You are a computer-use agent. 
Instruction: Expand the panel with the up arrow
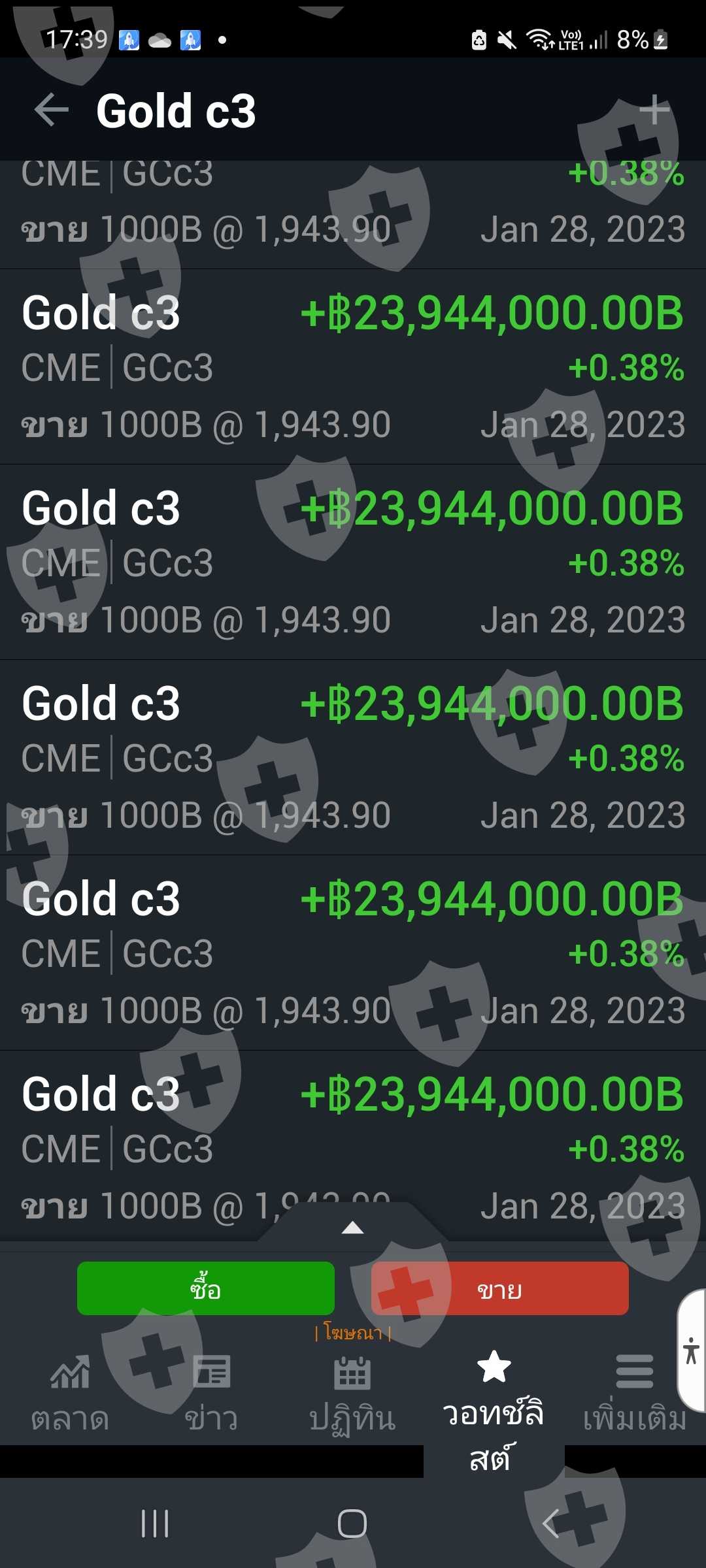[352, 1228]
